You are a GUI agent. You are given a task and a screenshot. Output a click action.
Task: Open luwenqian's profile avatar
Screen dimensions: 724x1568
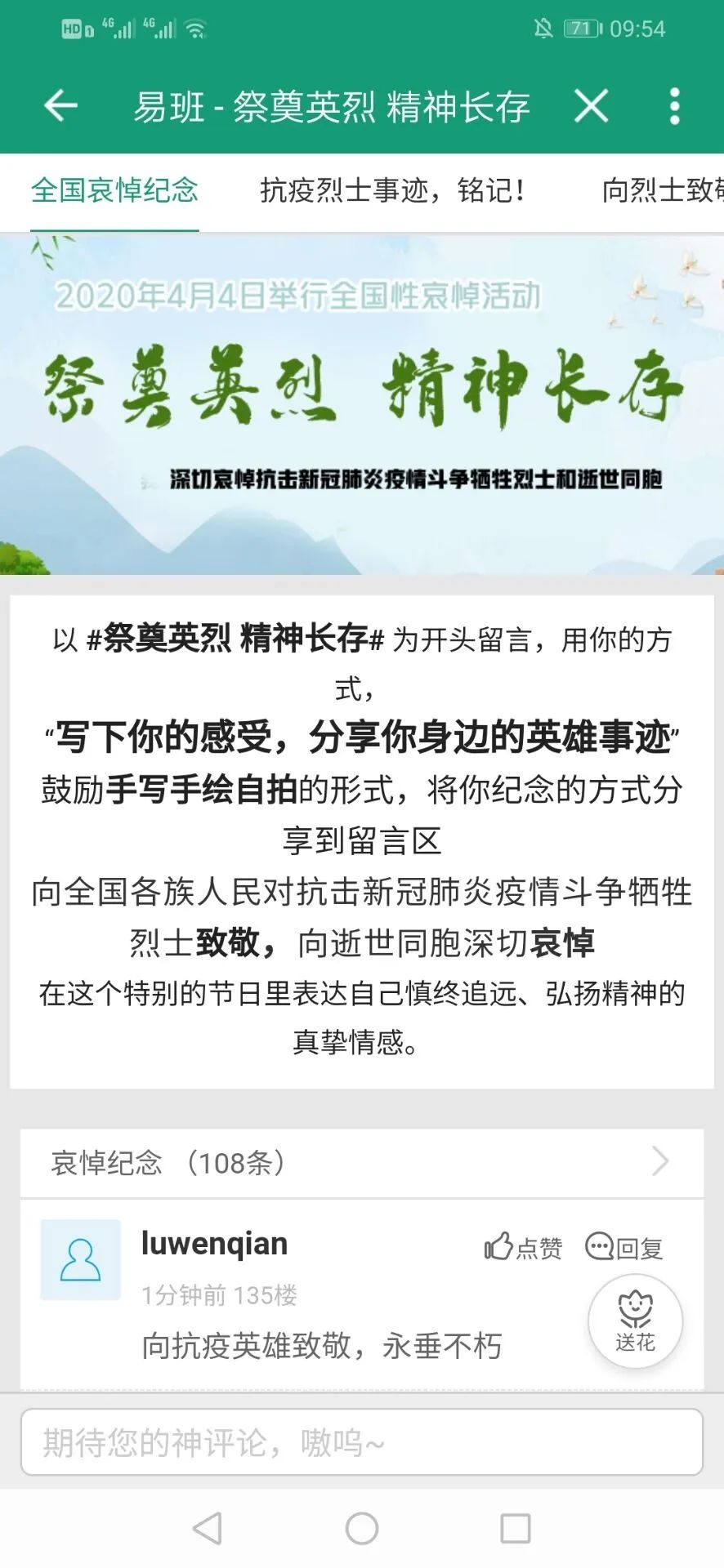click(81, 1259)
